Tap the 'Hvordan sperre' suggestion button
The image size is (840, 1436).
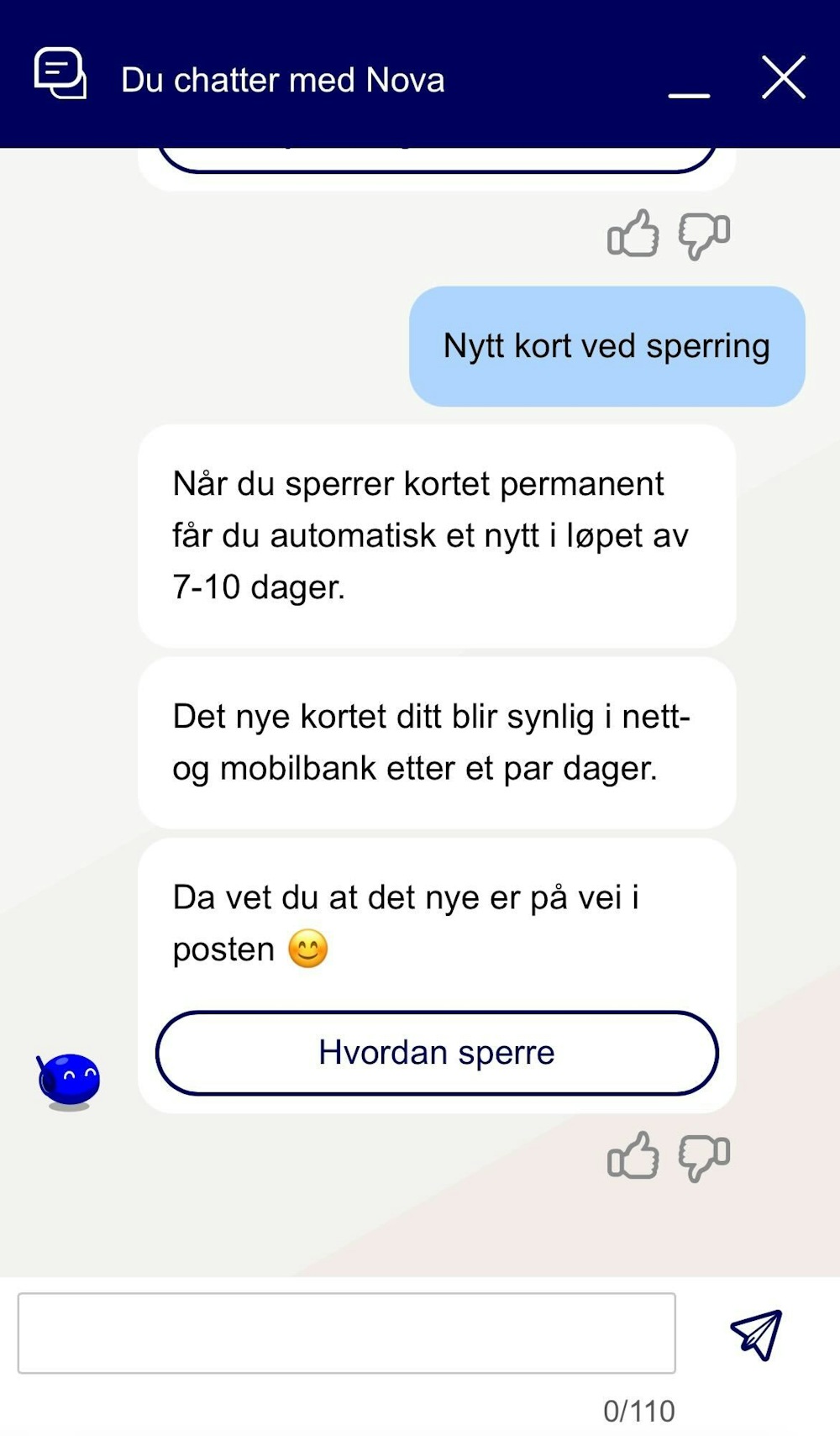437,1053
